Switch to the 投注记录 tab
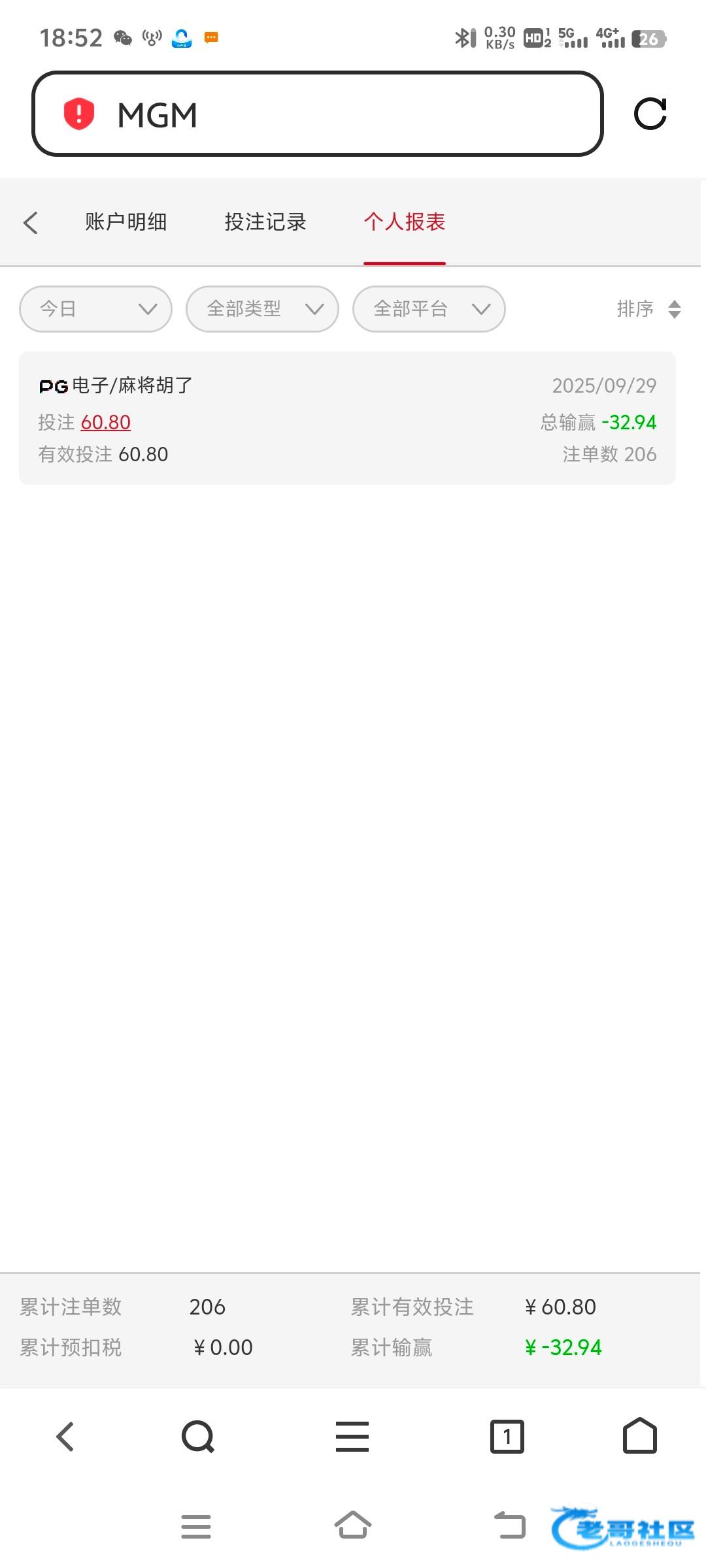Viewport: 706px width, 1568px height. click(x=265, y=222)
